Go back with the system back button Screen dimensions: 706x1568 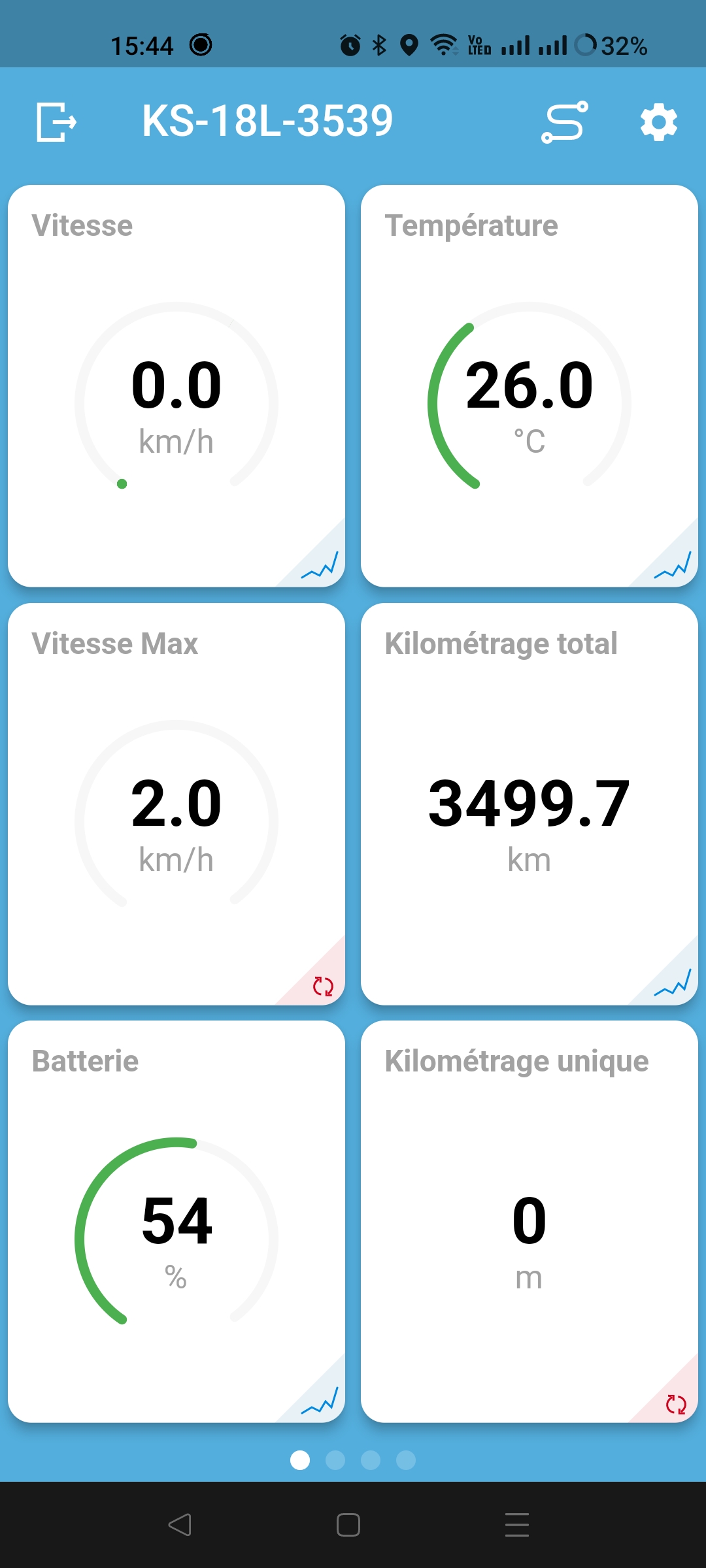tap(180, 1525)
